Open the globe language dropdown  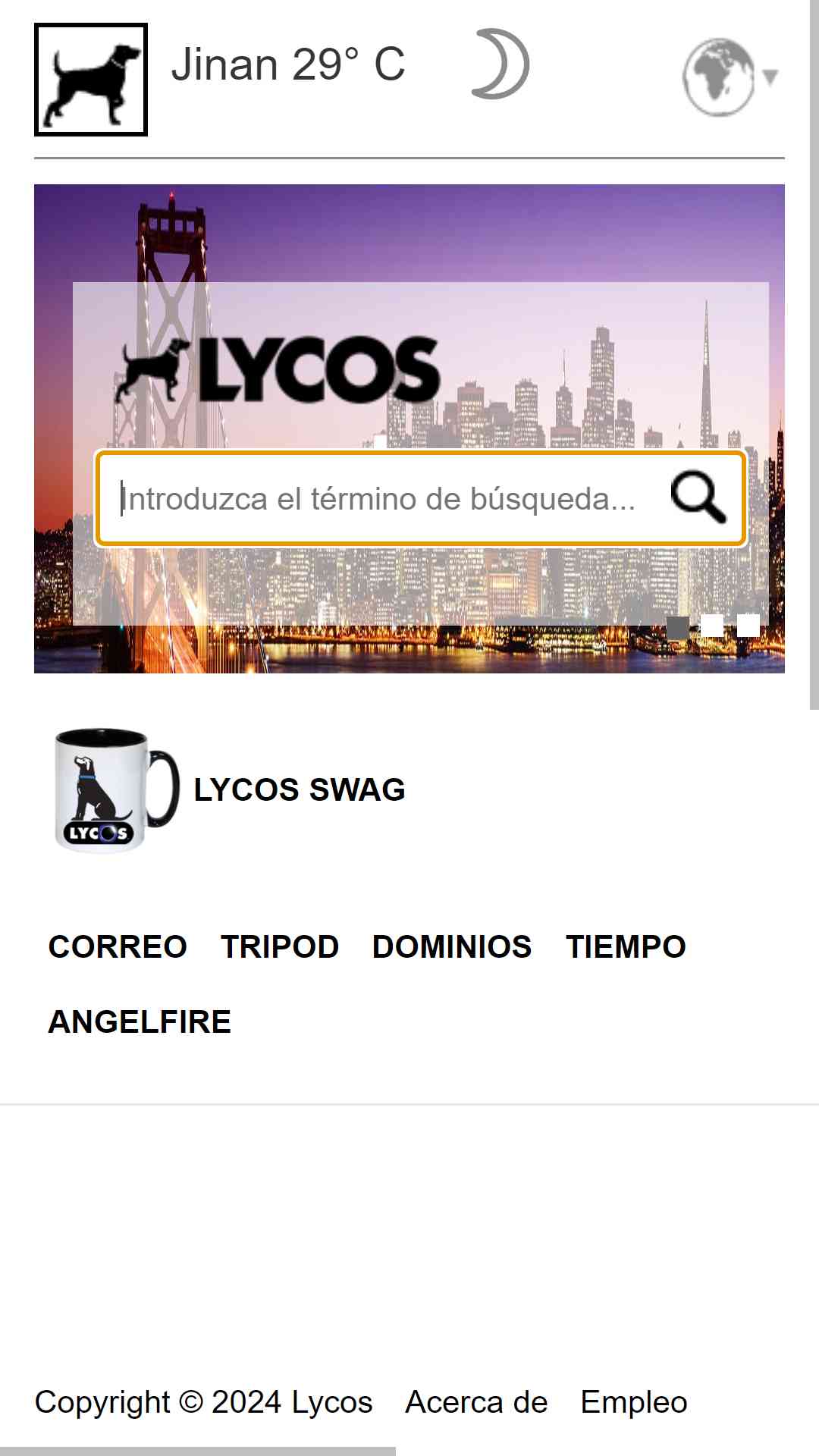730,77
